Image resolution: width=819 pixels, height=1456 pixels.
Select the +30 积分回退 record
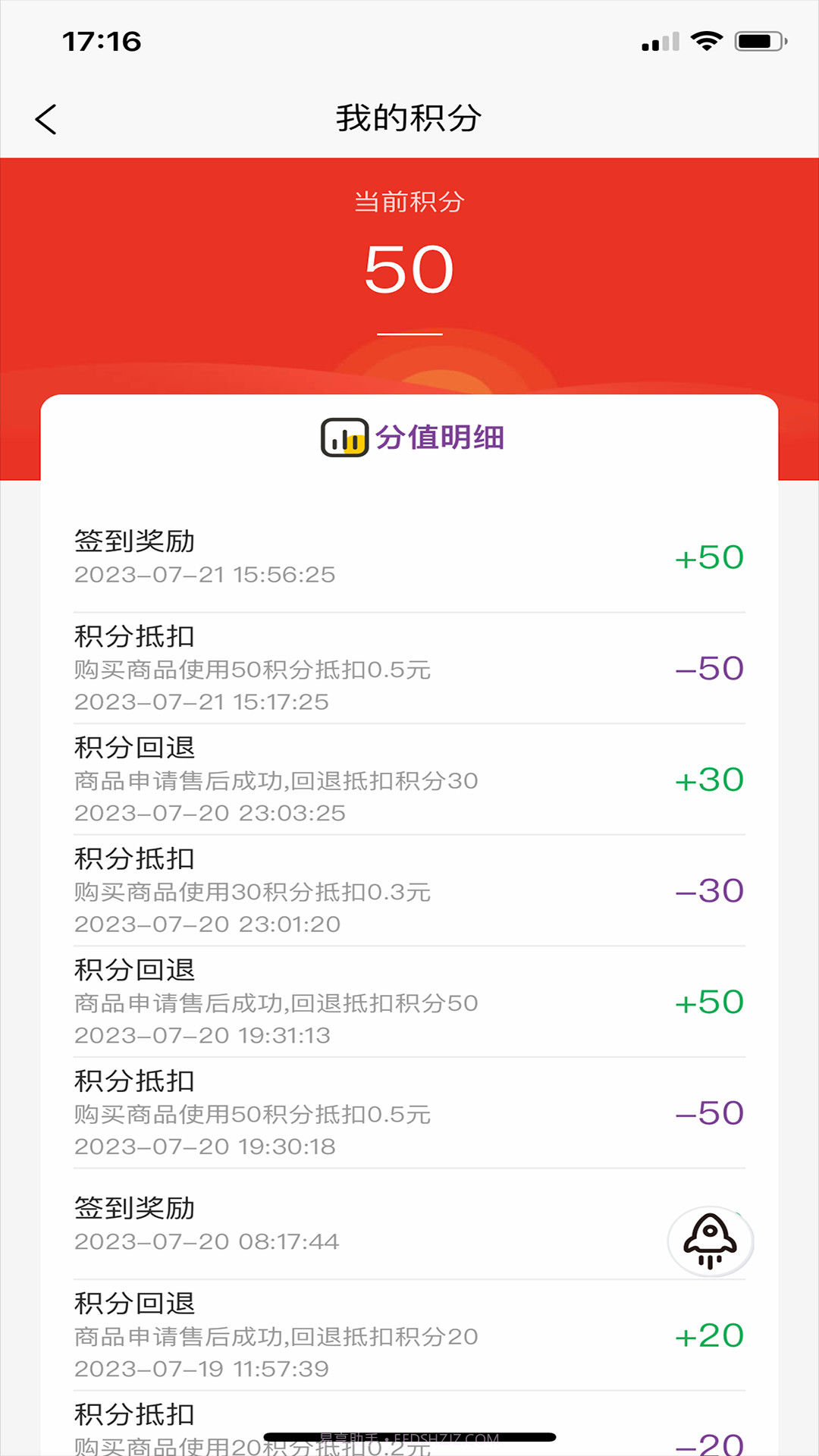tap(409, 779)
